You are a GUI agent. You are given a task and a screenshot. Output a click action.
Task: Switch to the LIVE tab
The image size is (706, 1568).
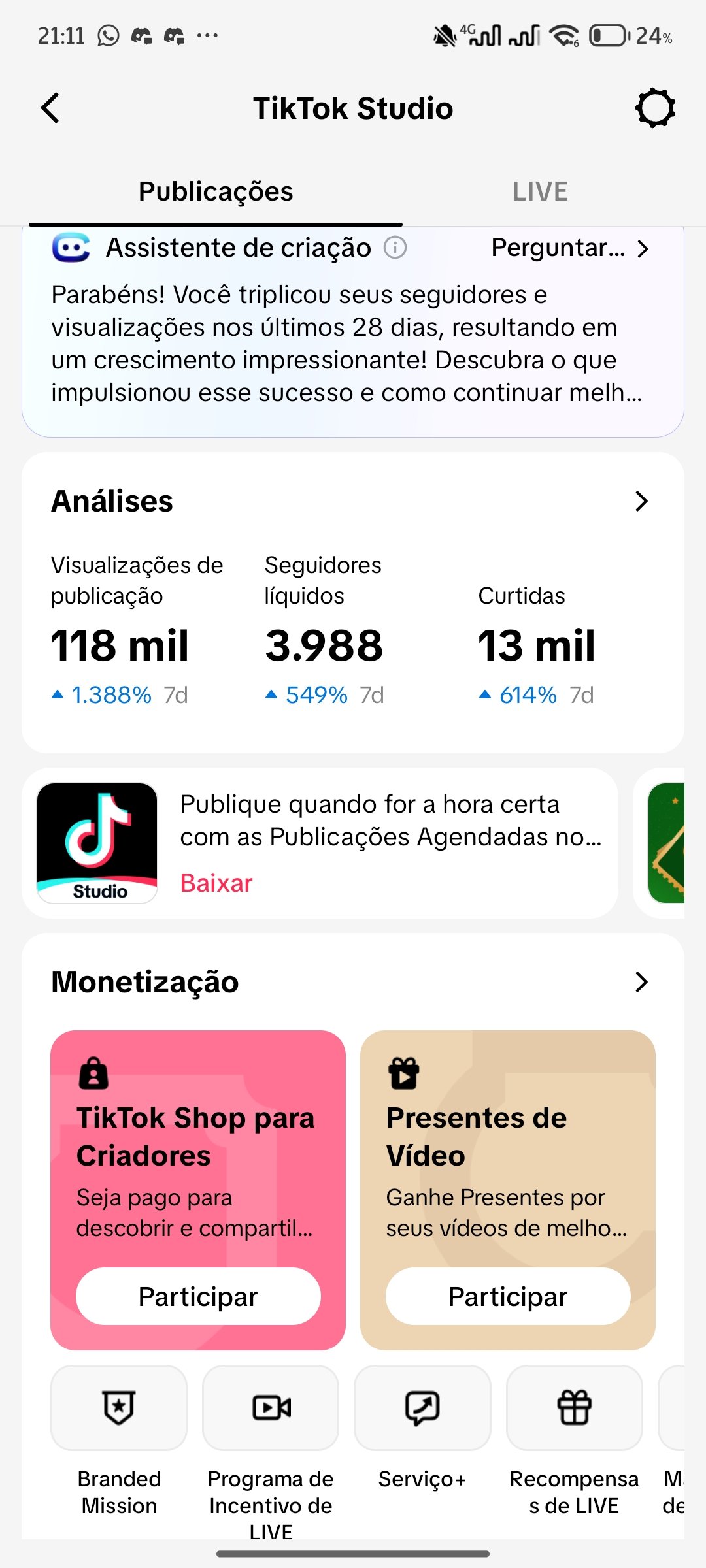(540, 191)
